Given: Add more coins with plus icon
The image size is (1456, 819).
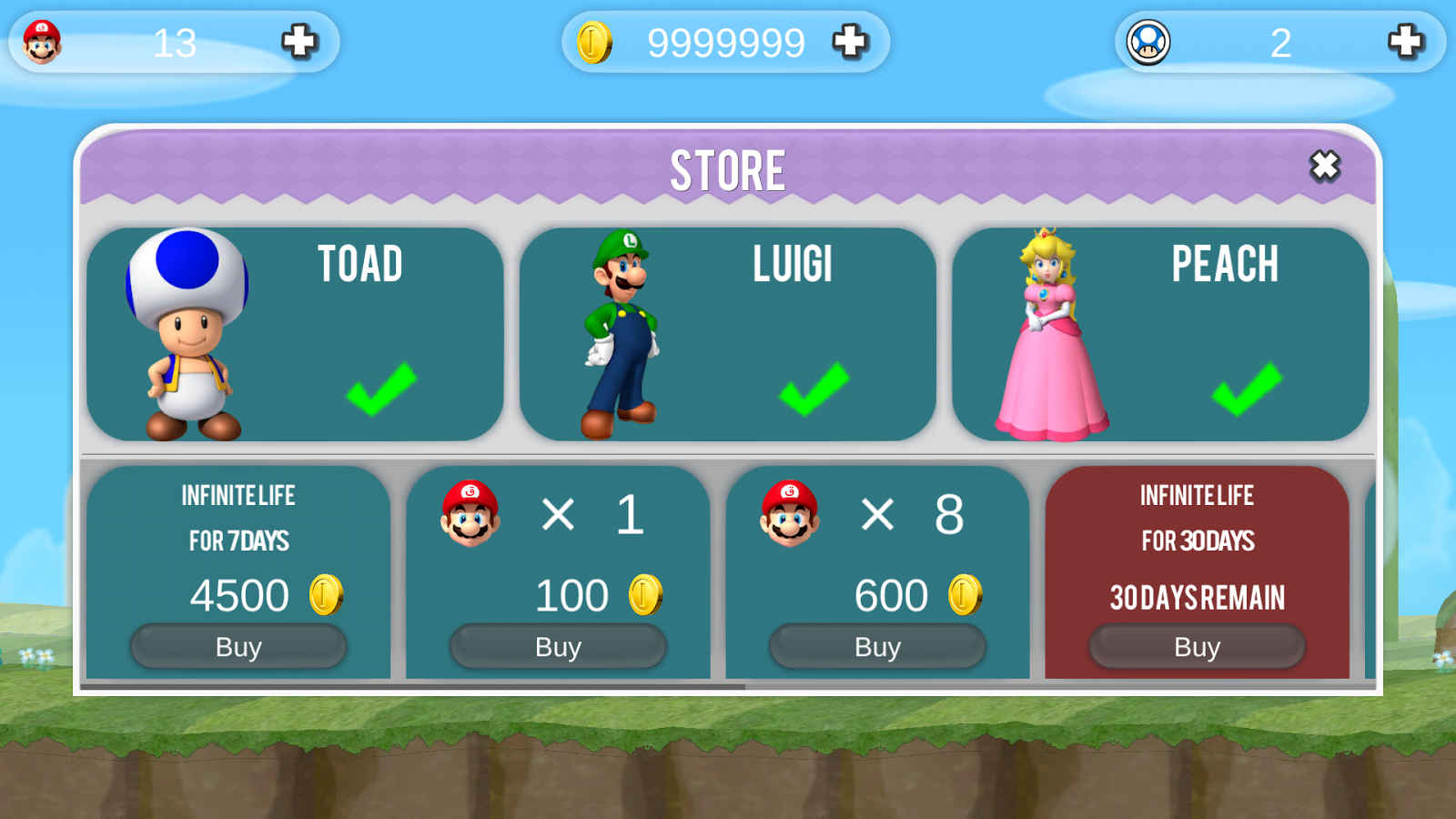Looking at the screenshot, I should coord(850,42).
